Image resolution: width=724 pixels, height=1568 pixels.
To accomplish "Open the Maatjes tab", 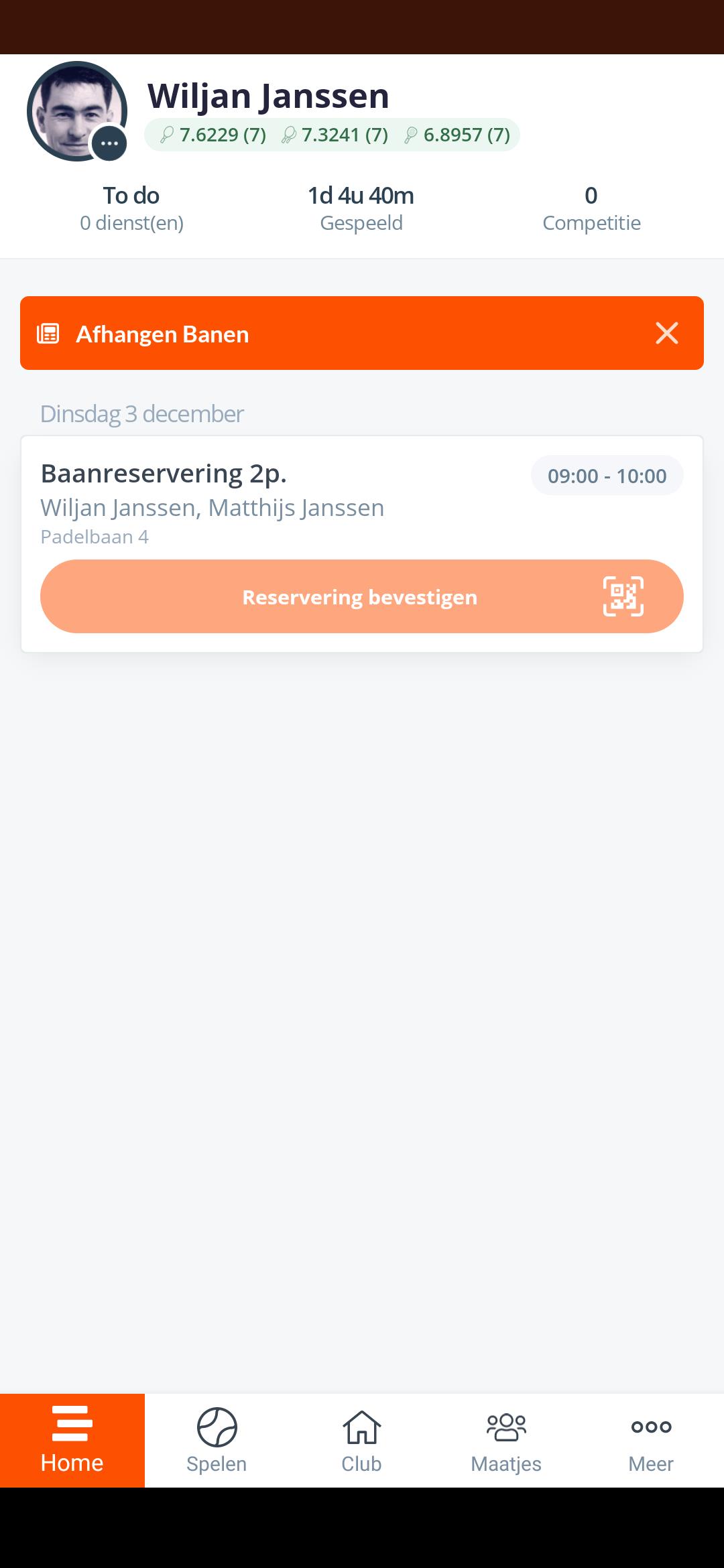I will [506, 1441].
